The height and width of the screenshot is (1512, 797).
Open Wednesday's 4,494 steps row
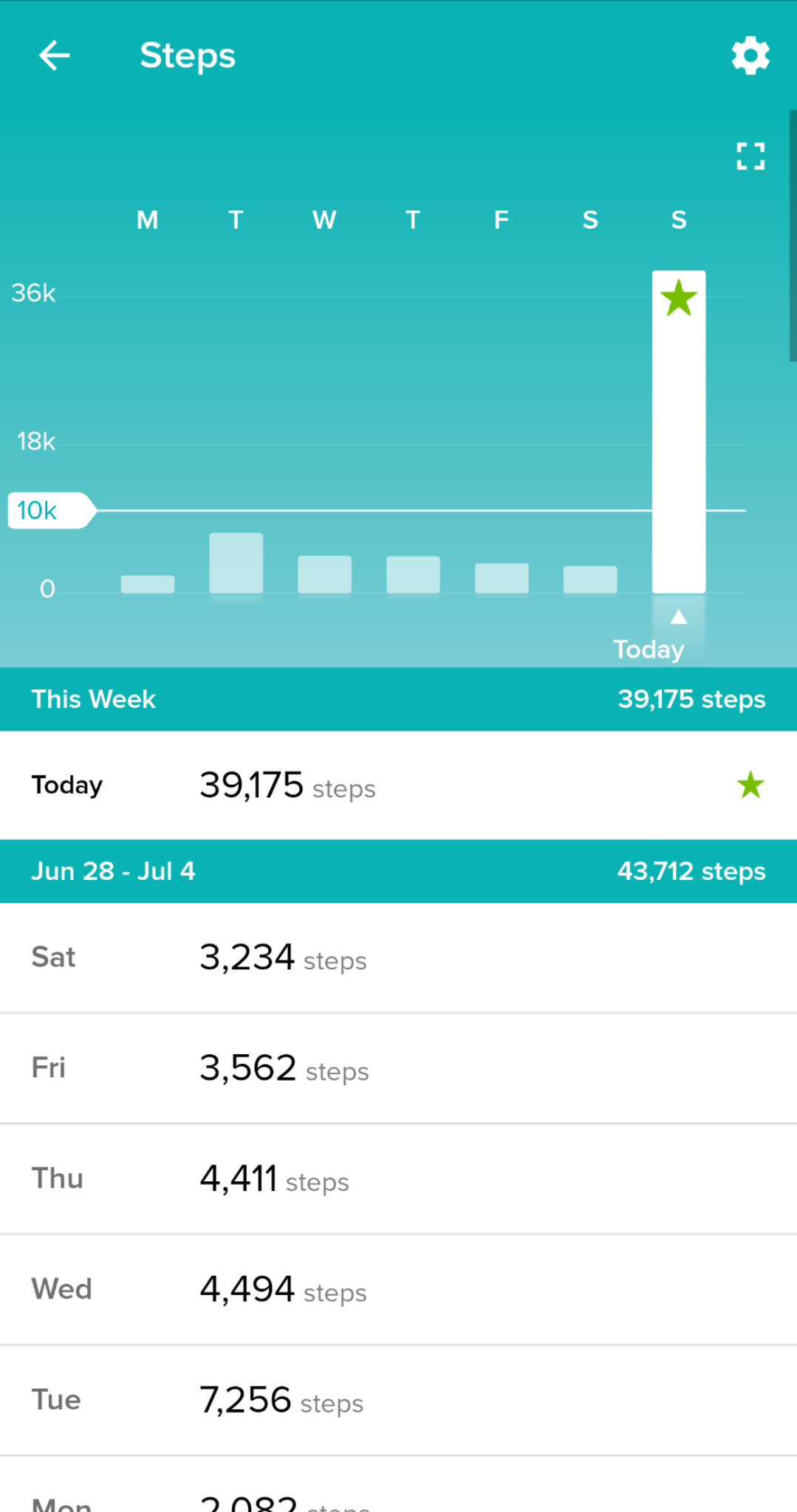(398, 1290)
